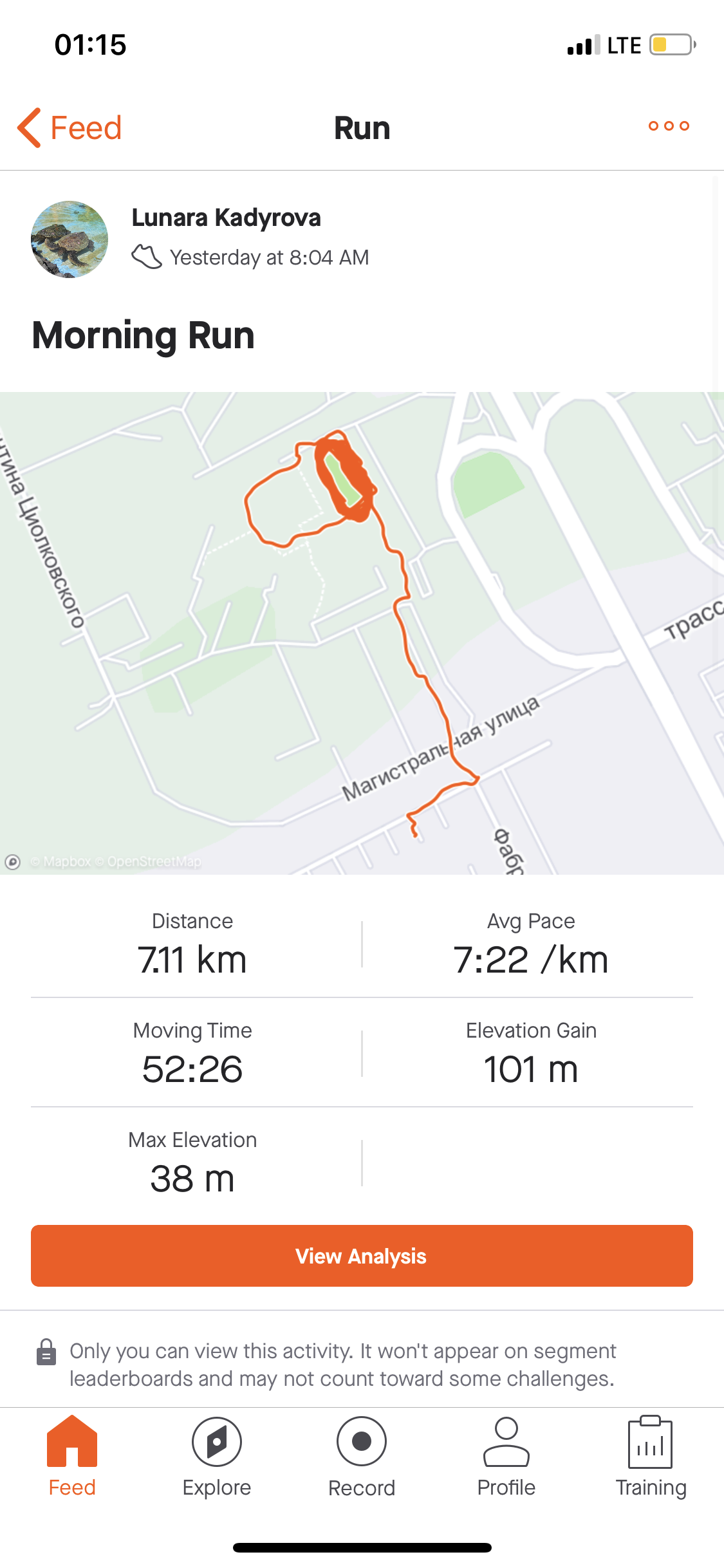Switch to the Explore tab
Image resolution: width=724 pixels, height=1568 pixels.
click(x=217, y=1457)
